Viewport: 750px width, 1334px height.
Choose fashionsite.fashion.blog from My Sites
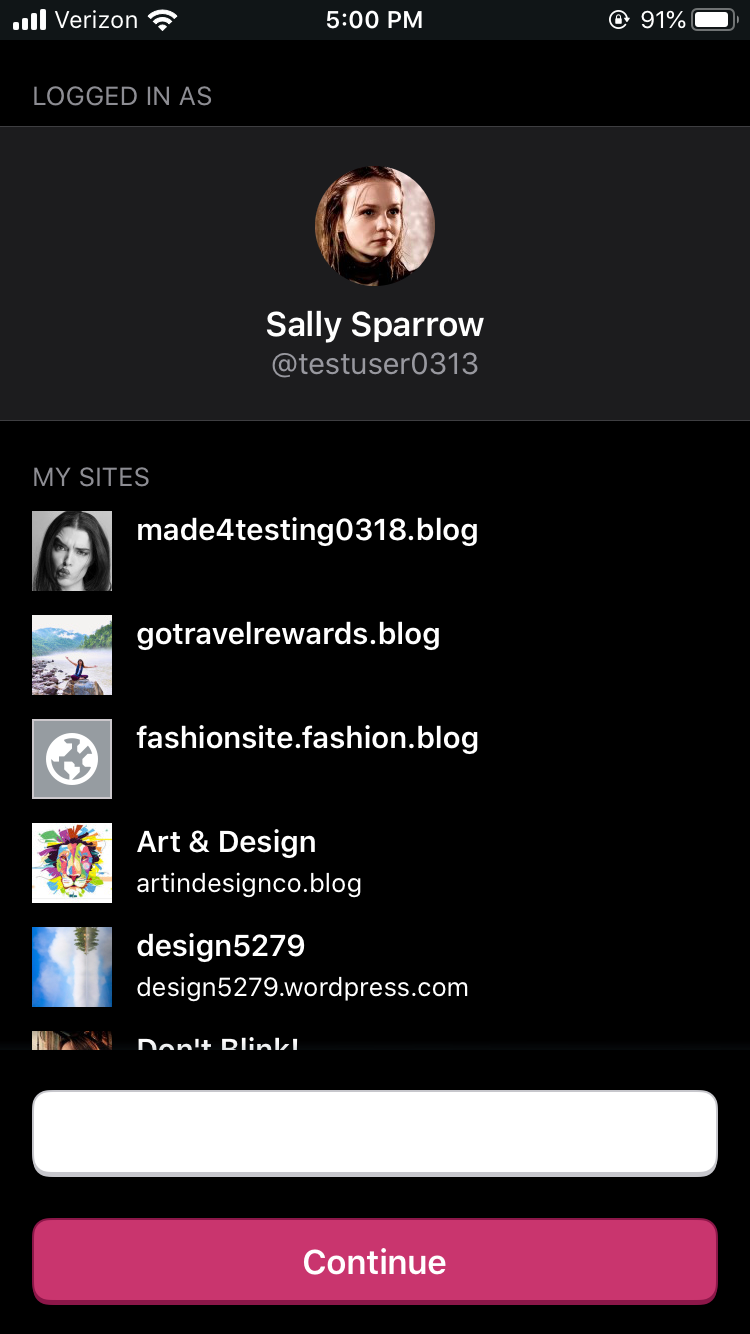(306, 739)
